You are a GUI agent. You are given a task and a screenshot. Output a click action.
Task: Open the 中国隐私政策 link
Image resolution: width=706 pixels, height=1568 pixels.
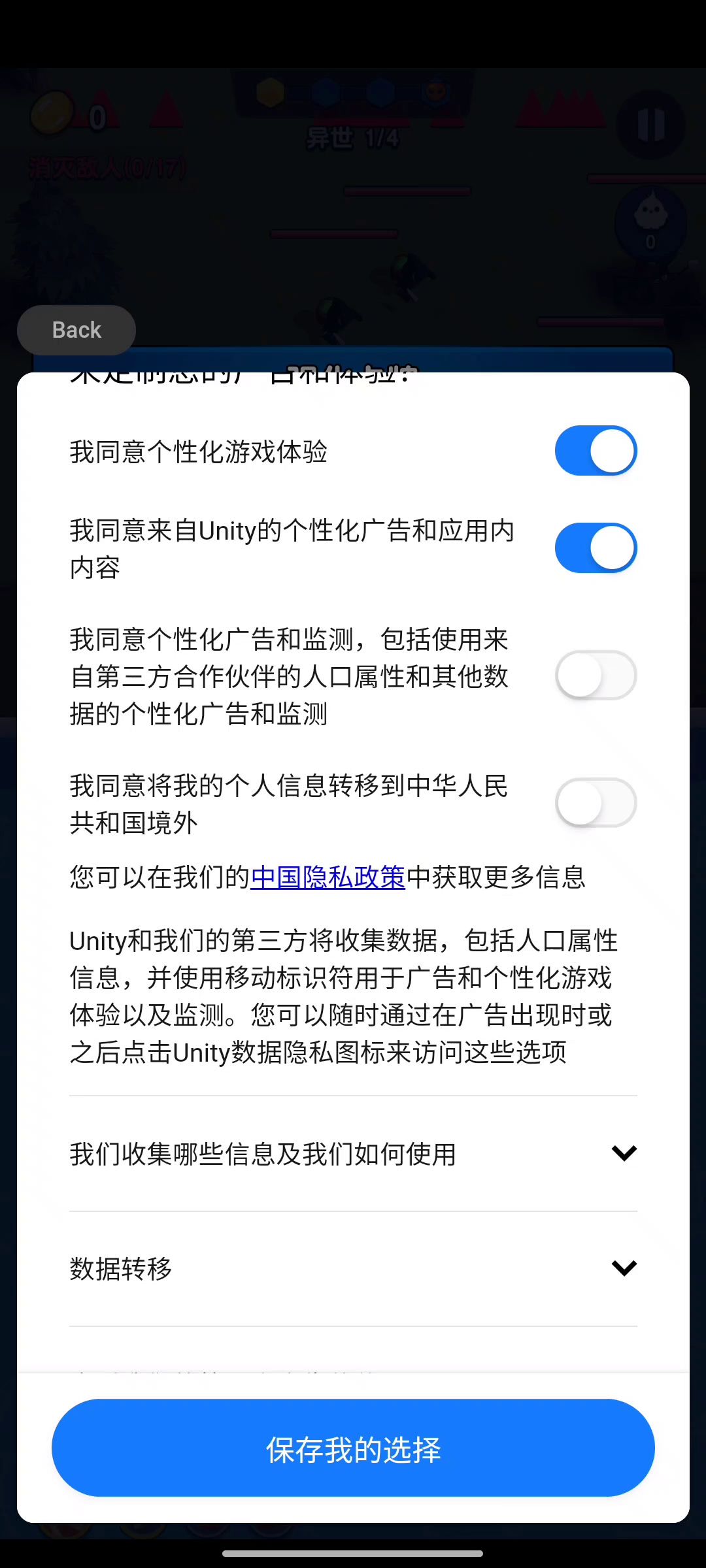point(328,877)
